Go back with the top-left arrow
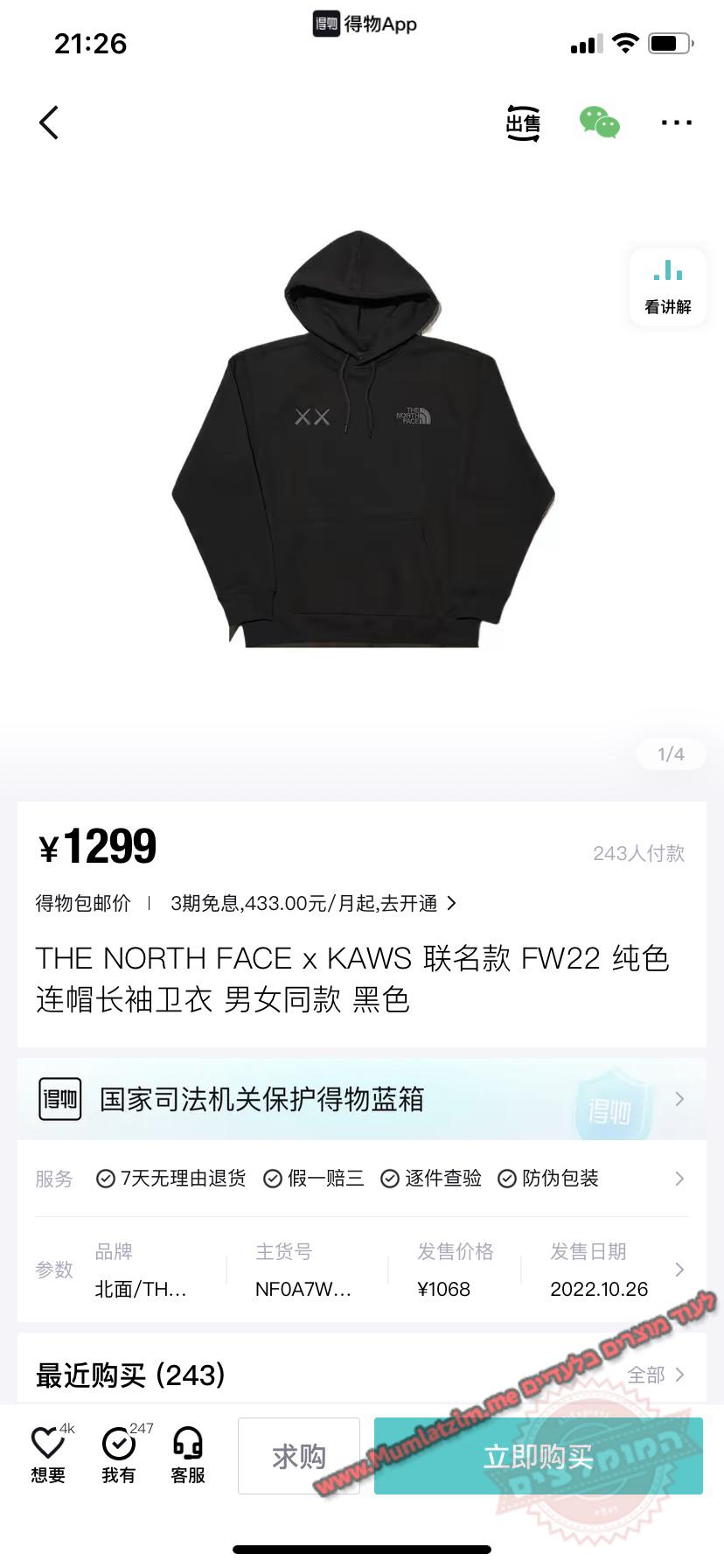 coord(50,122)
